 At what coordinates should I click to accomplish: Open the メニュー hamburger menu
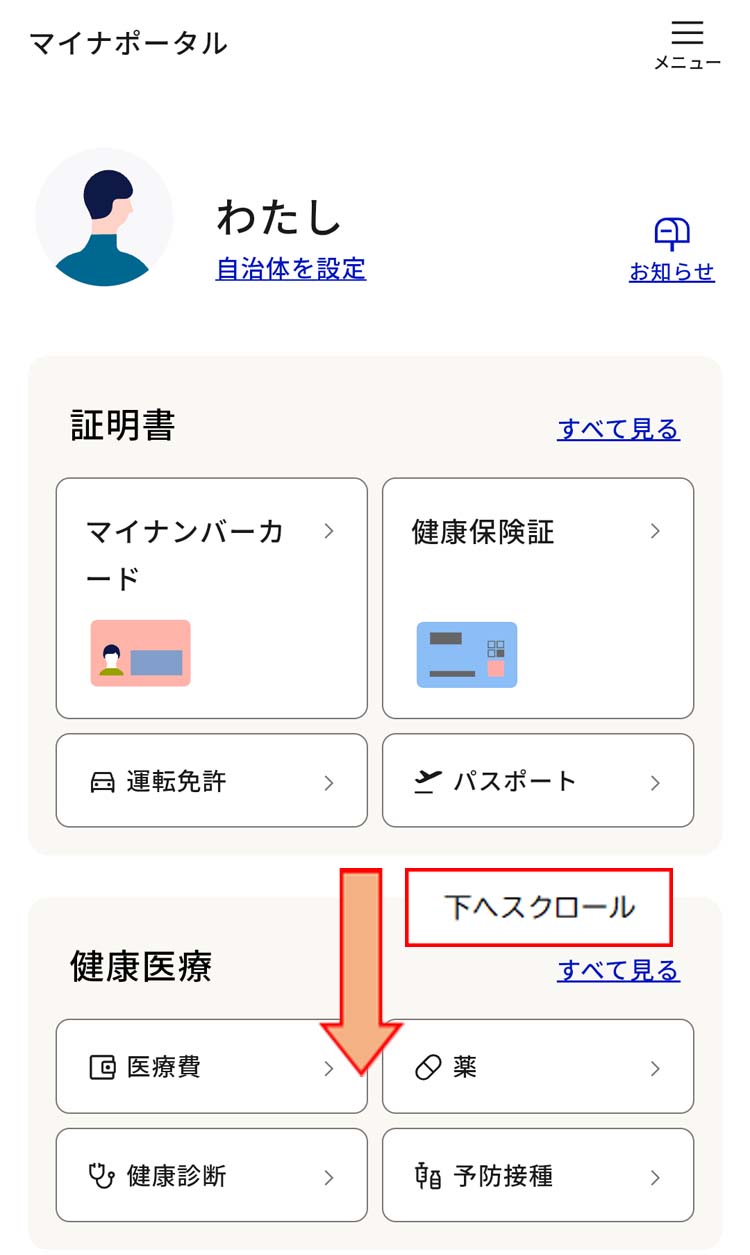coord(687,45)
